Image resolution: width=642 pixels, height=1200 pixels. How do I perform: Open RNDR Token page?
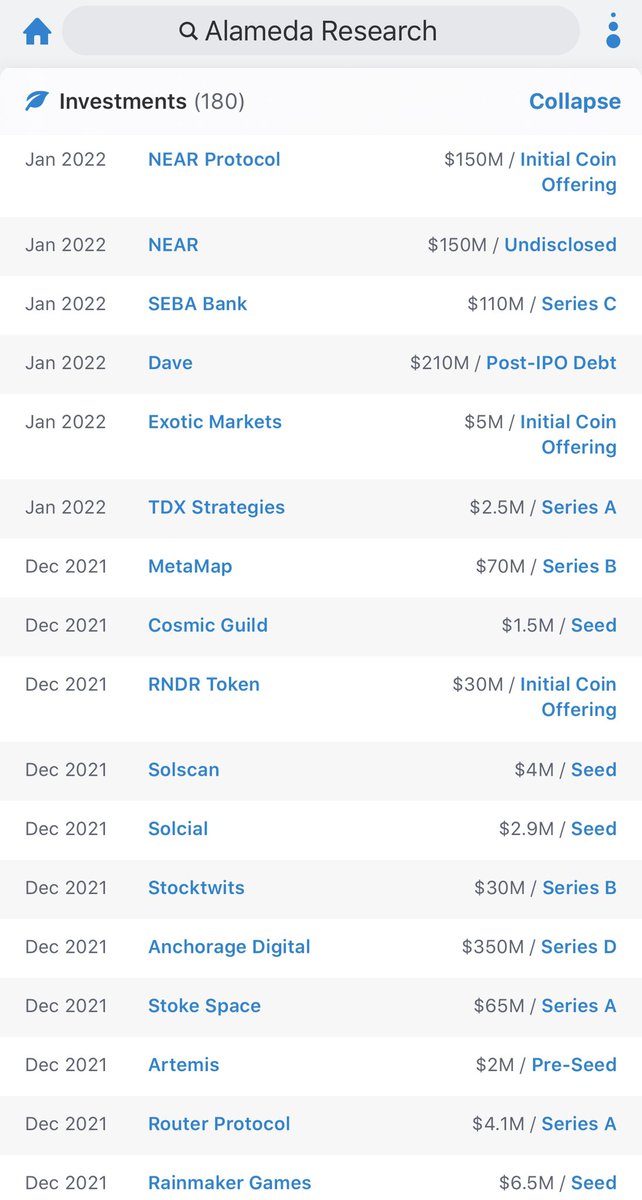204,684
